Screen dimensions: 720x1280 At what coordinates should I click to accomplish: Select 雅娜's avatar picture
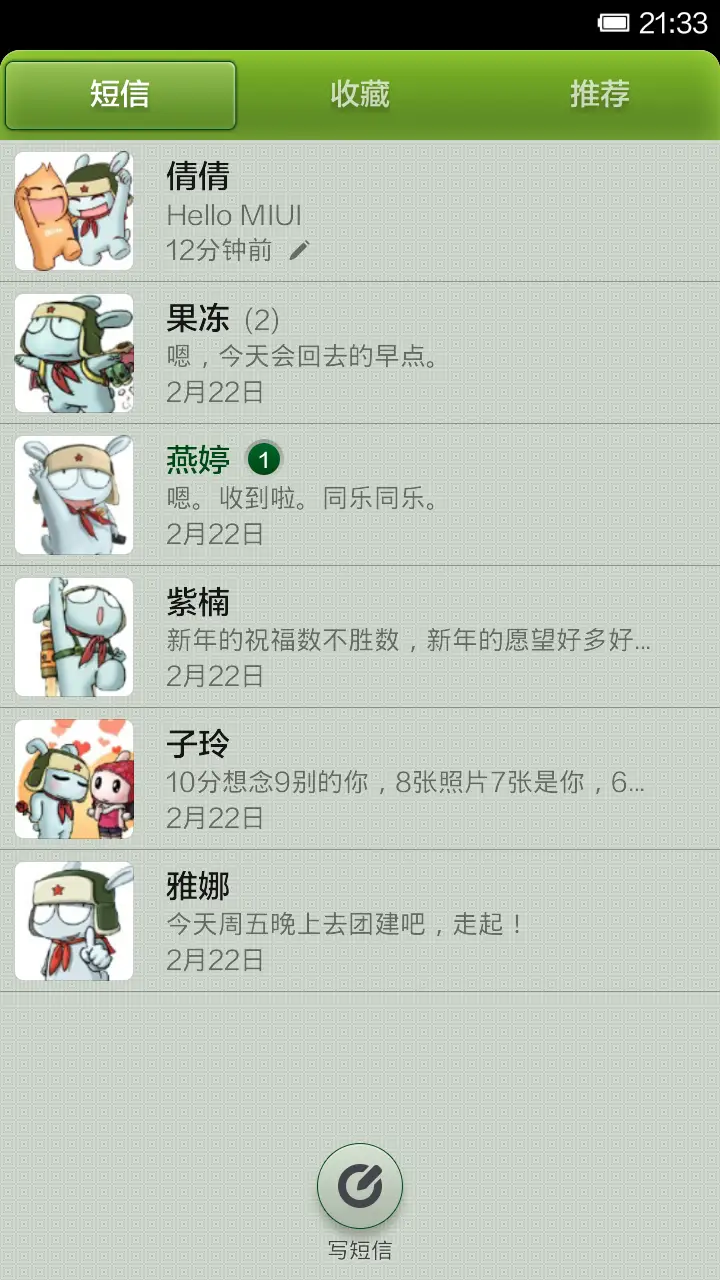pyautogui.click(x=73, y=921)
